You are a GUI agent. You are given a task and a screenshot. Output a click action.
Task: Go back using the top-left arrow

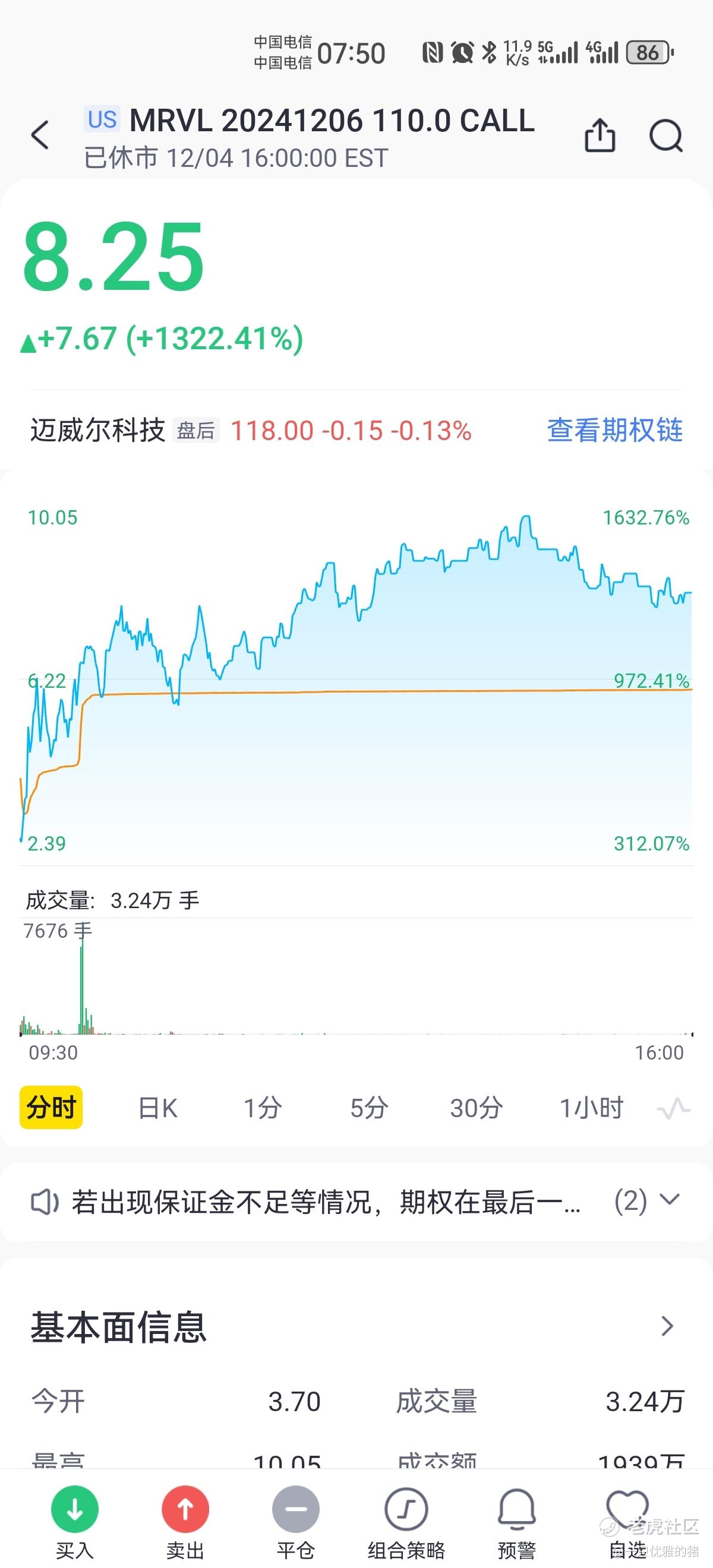point(40,135)
